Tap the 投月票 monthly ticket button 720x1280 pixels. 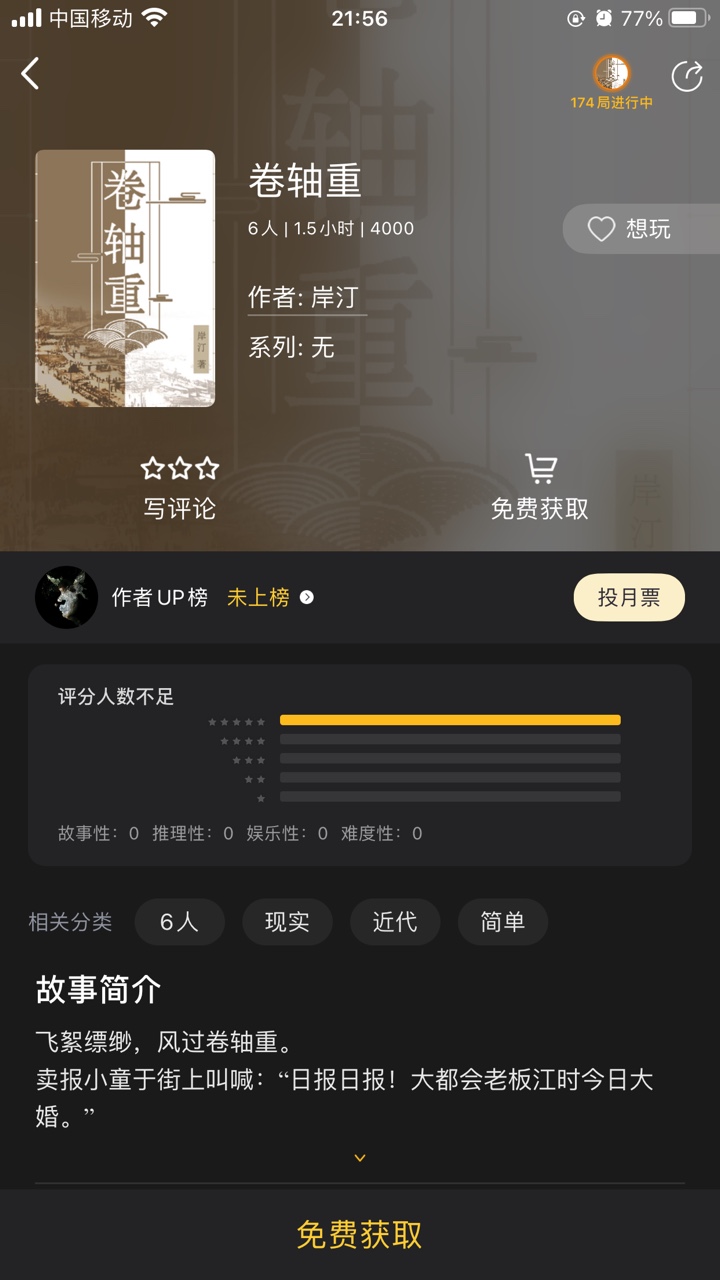click(x=628, y=596)
